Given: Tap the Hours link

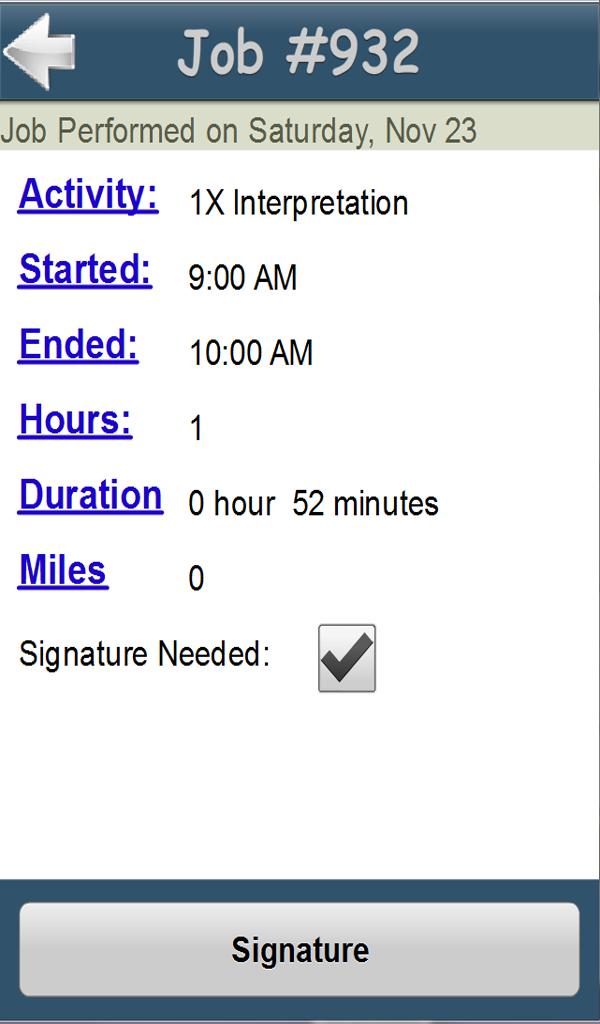Looking at the screenshot, I should 75,420.
